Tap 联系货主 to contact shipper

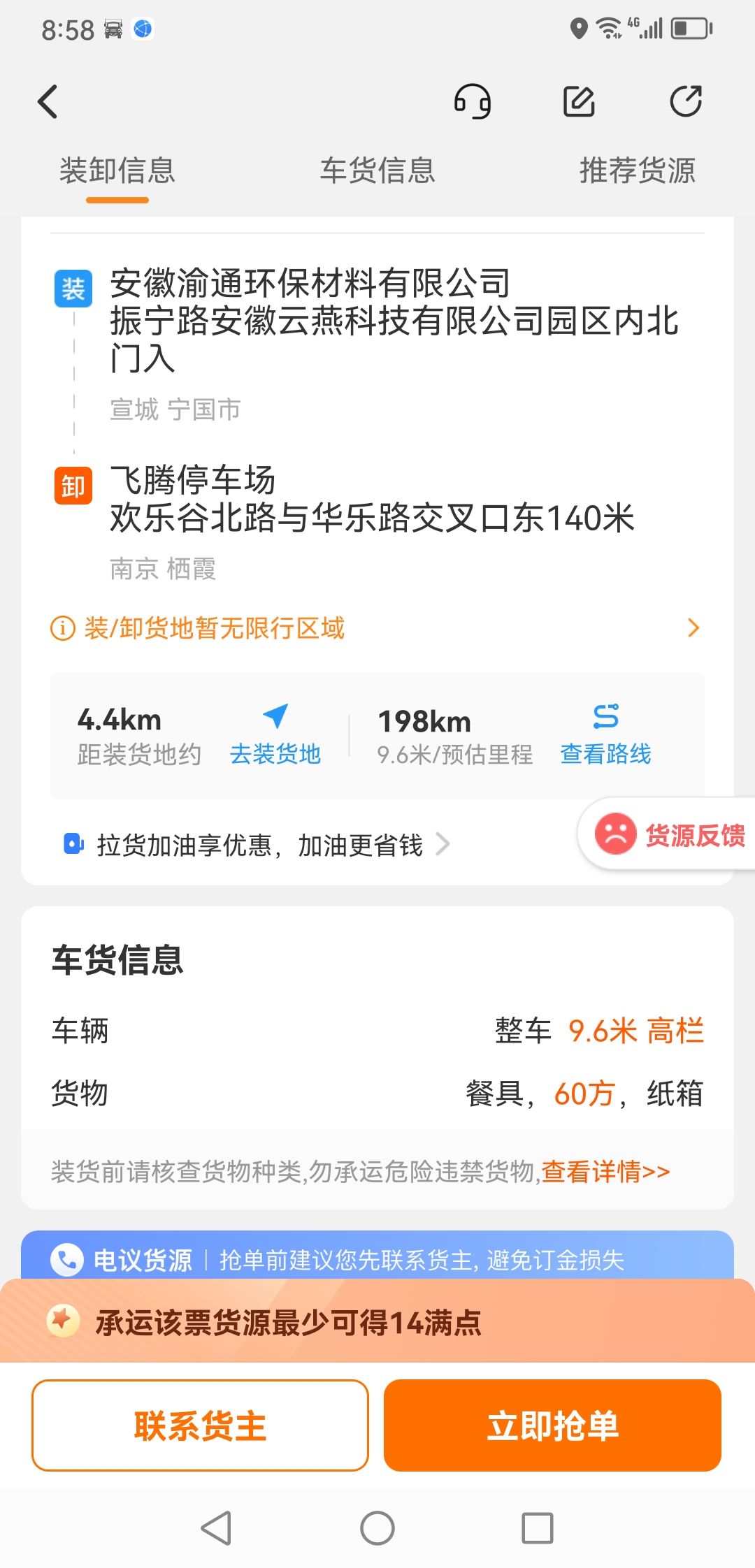200,1425
